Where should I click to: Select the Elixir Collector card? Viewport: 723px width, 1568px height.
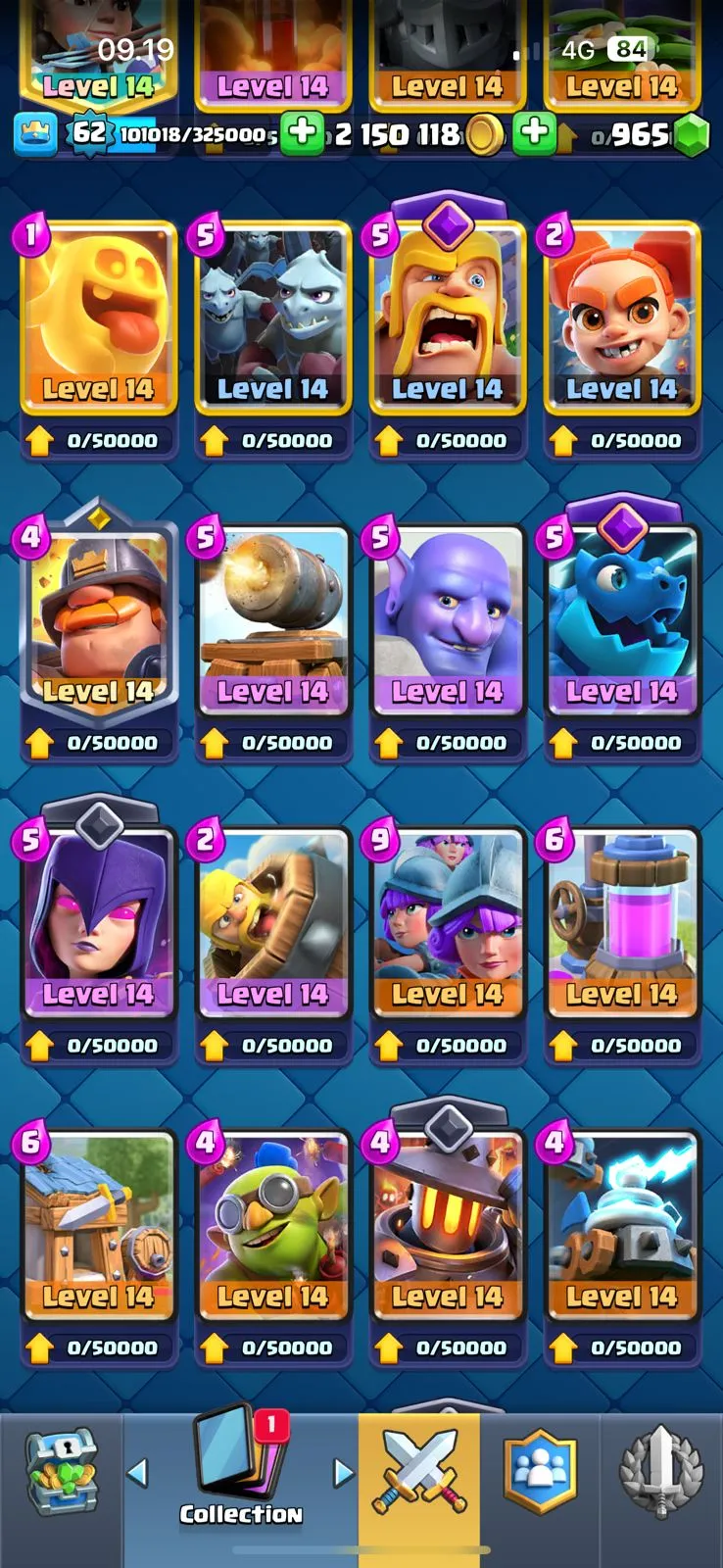click(x=621, y=923)
